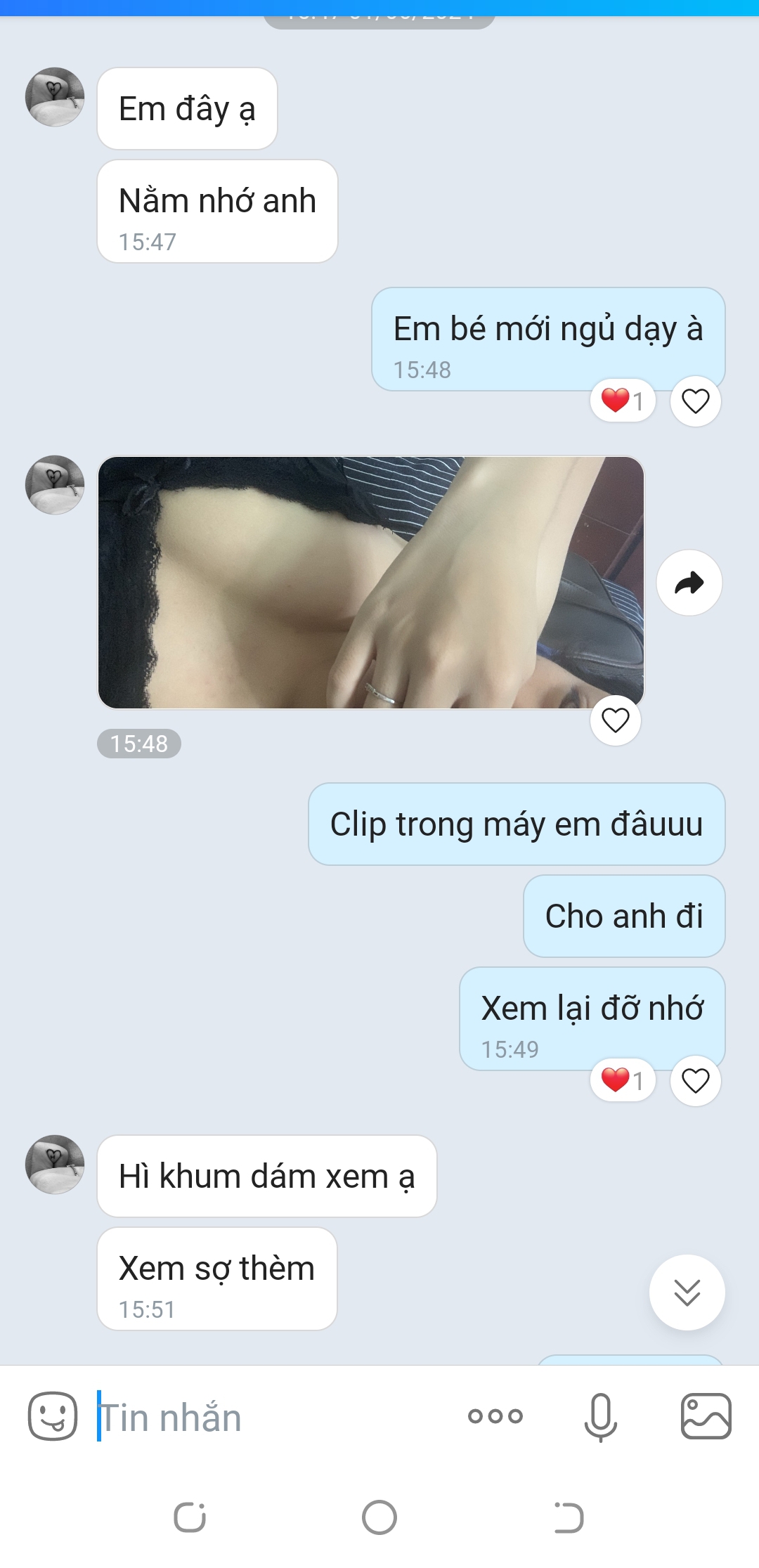The height and width of the screenshot is (1568, 759).
Task: Go back using system navigation
Action: coord(568,1517)
